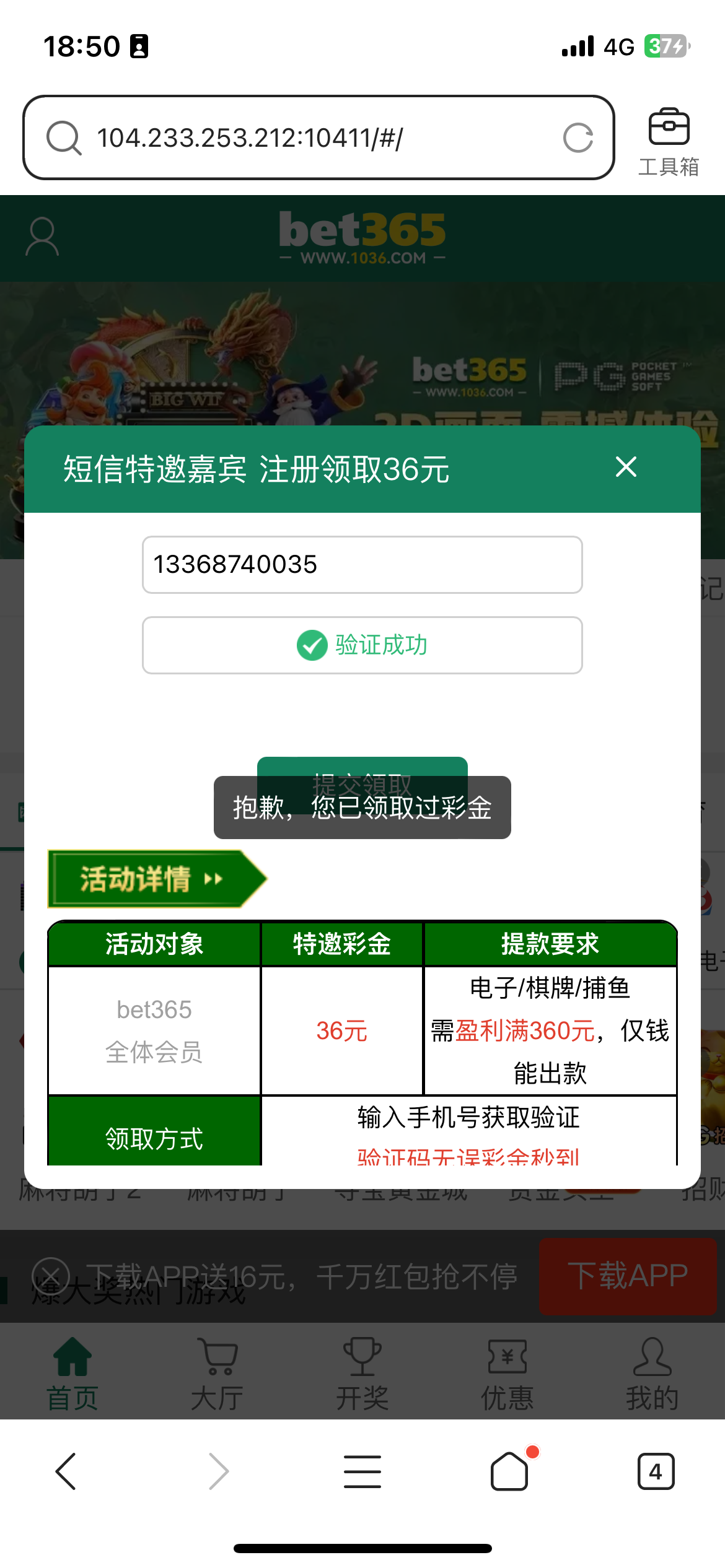
Task: Open the 活动详情 banner
Action: coord(156,879)
